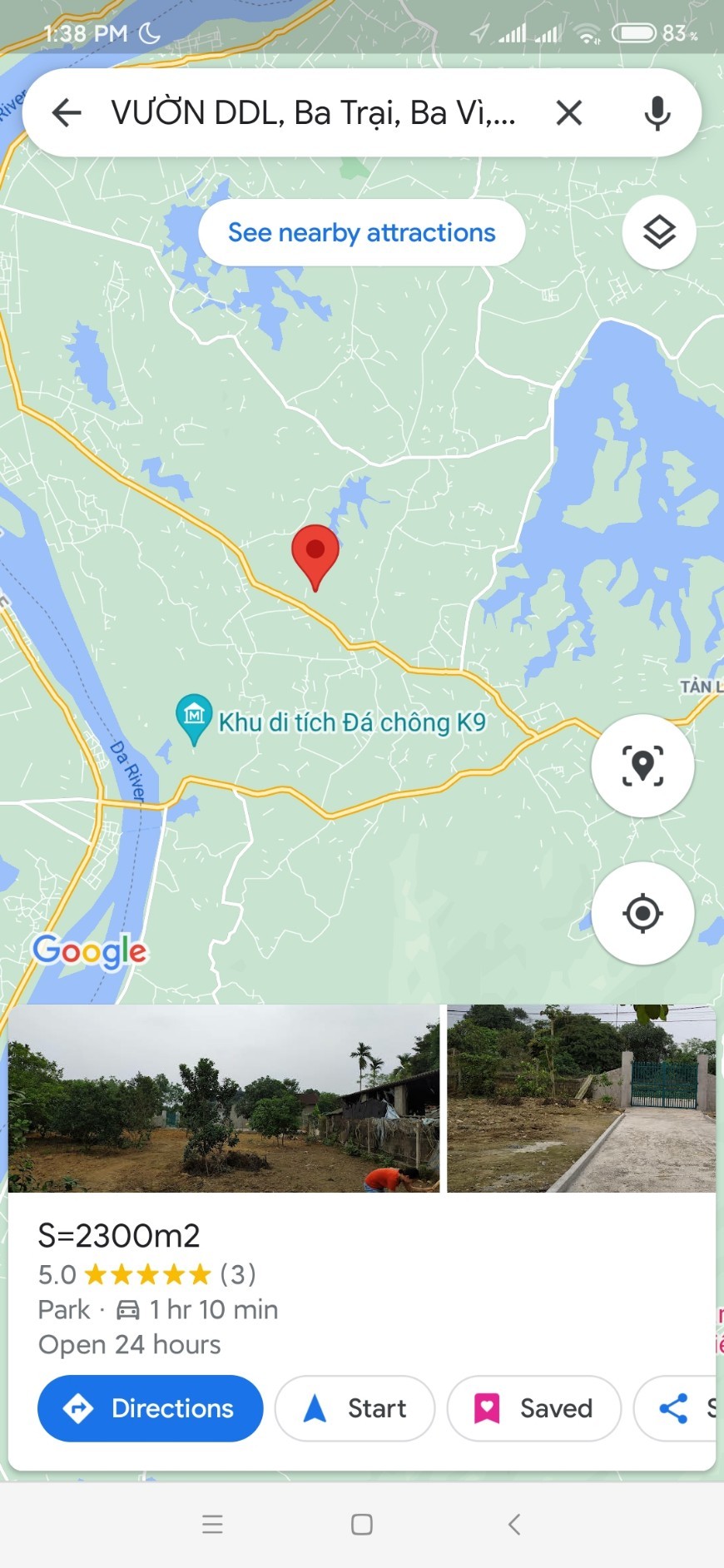Screen dimensions: 724x1568
Task: Center map on my location
Action: tap(642, 913)
